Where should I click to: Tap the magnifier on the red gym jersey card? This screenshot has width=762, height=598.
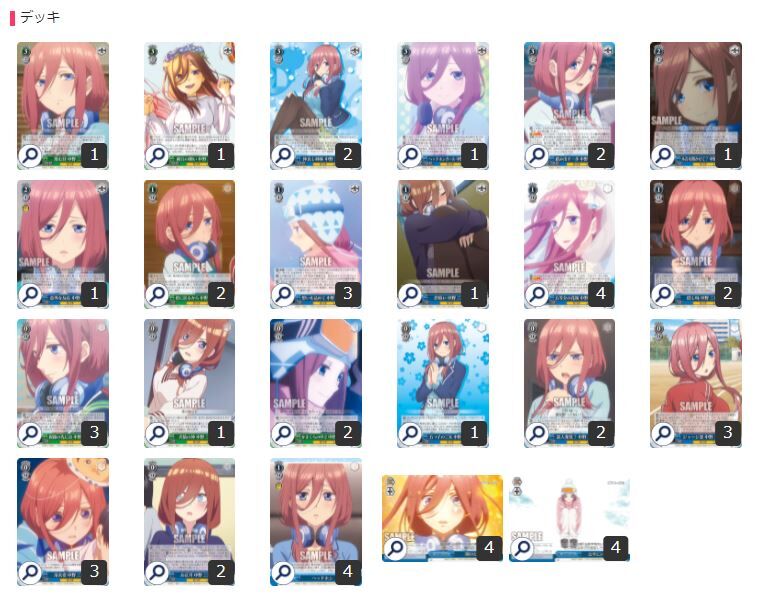click(664, 433)
